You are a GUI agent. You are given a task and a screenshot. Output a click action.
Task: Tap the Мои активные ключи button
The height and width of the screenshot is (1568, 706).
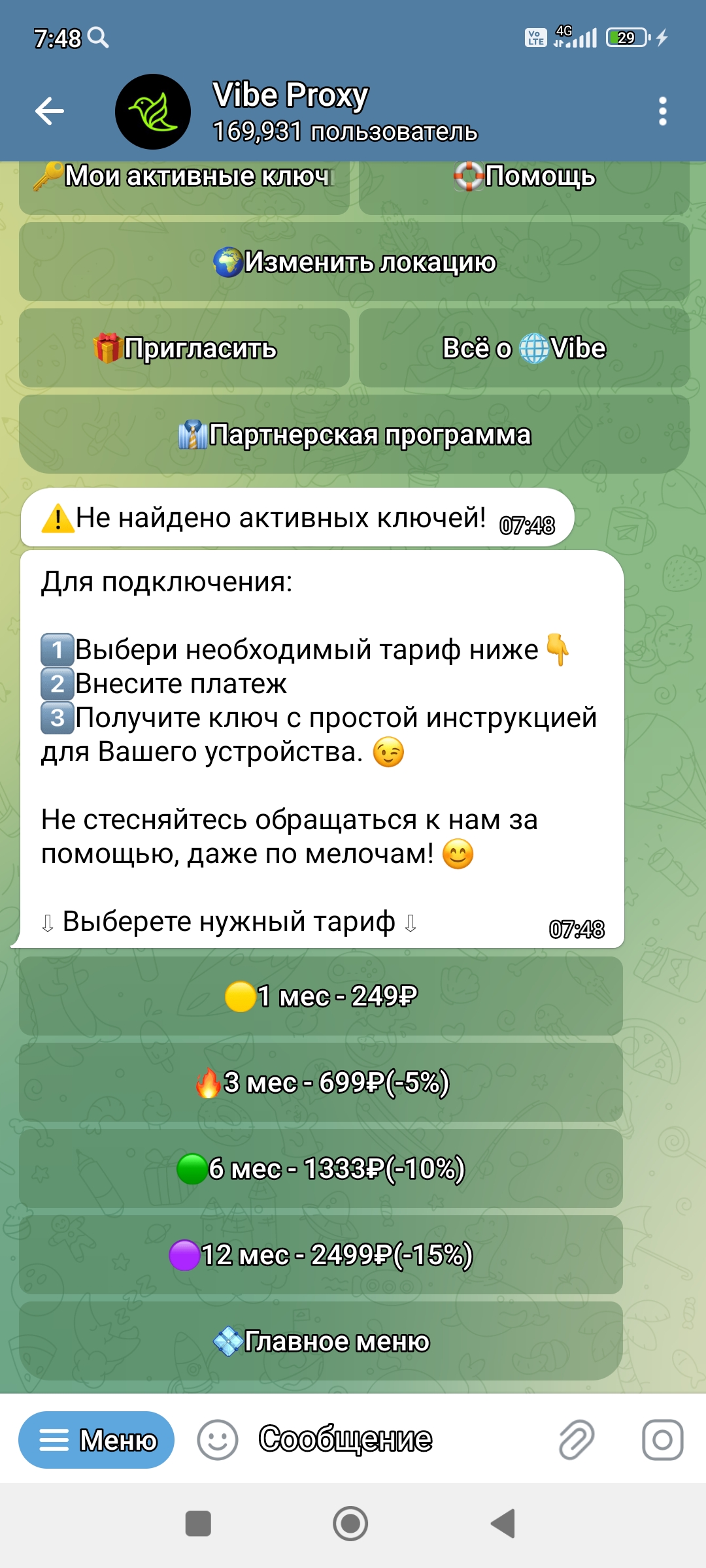click(184, 187)
